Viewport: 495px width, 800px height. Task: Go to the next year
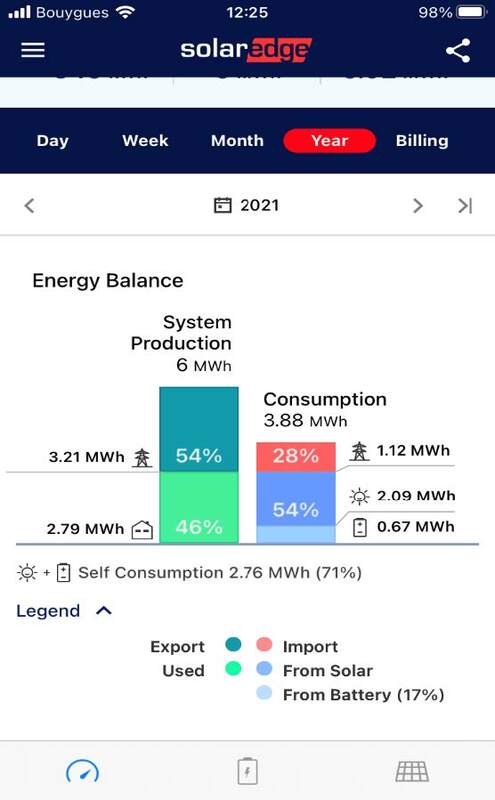coord(418,206)
